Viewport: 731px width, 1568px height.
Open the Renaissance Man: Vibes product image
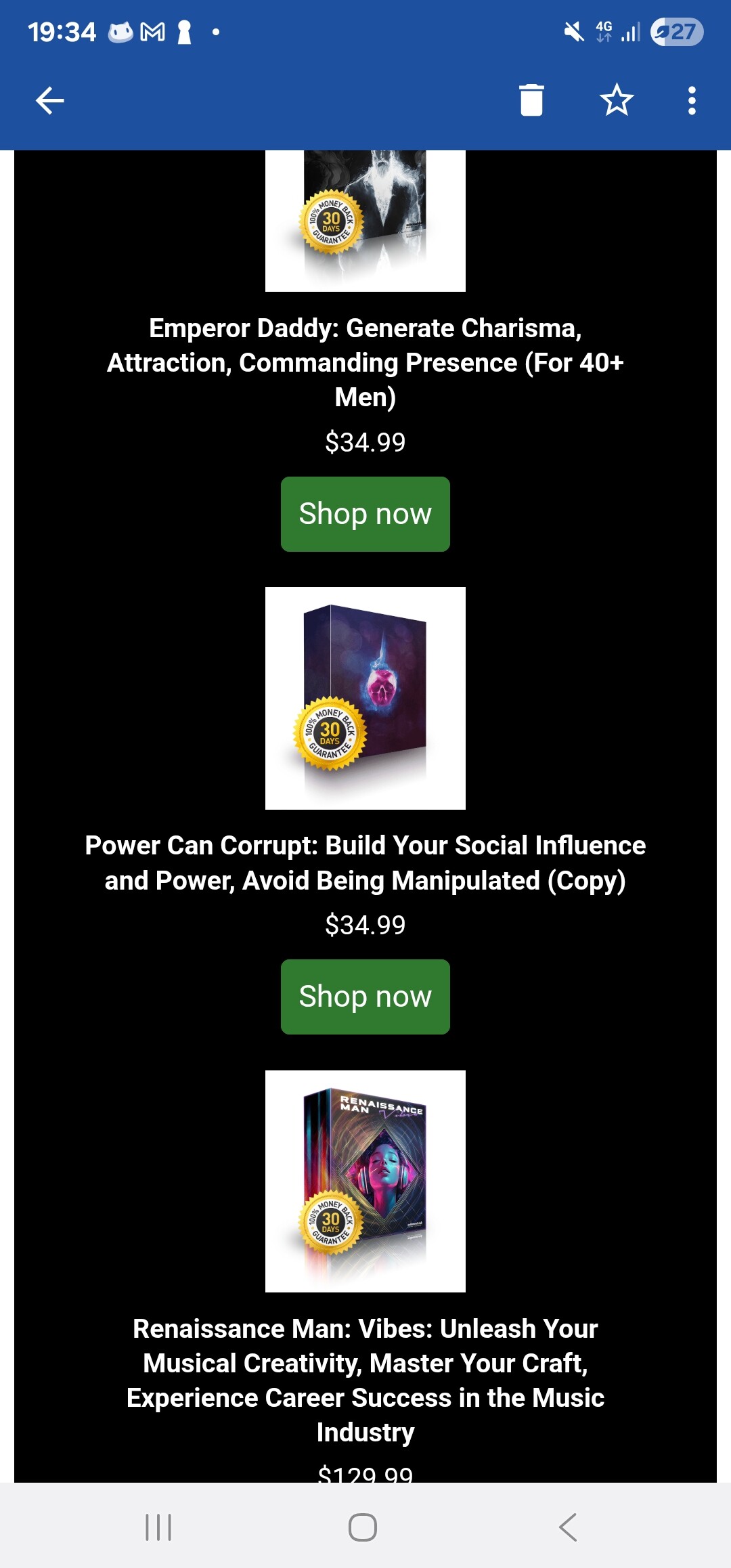[x=365, y=1181]
